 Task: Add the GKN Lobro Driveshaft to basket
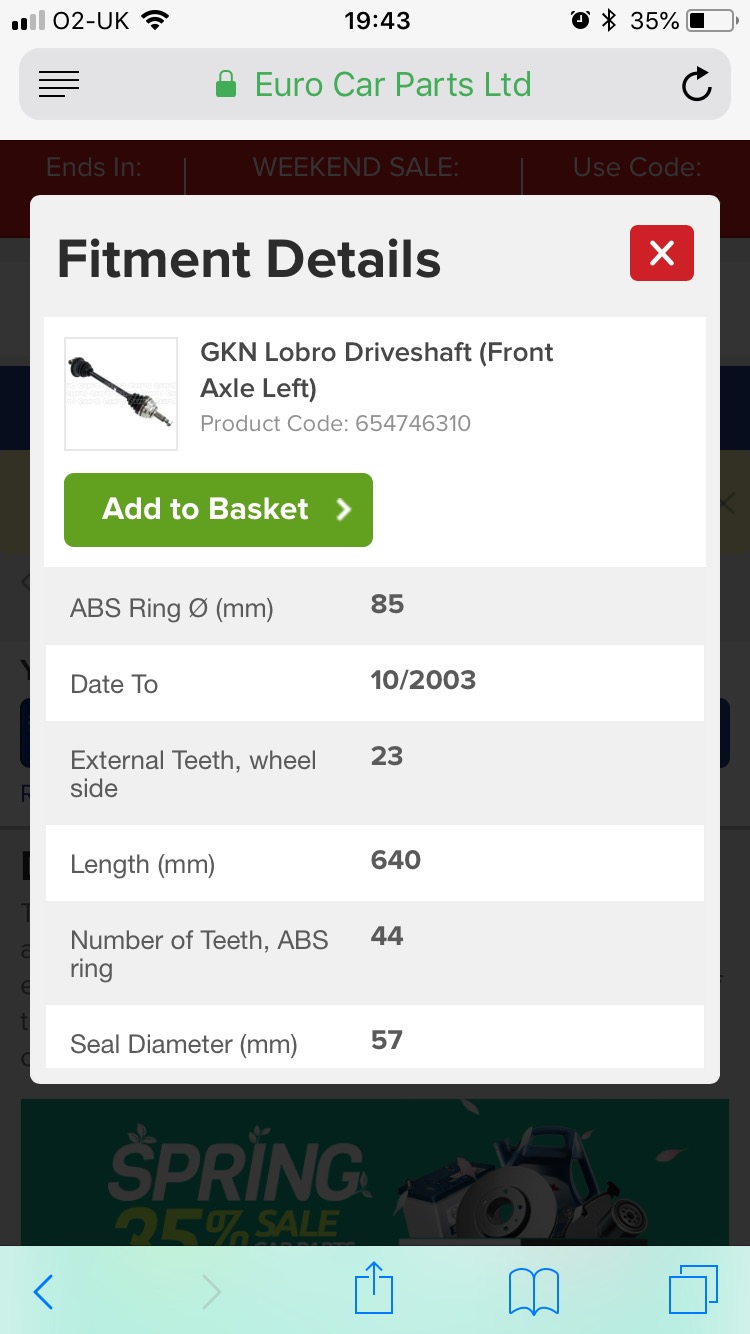(218, 510)
